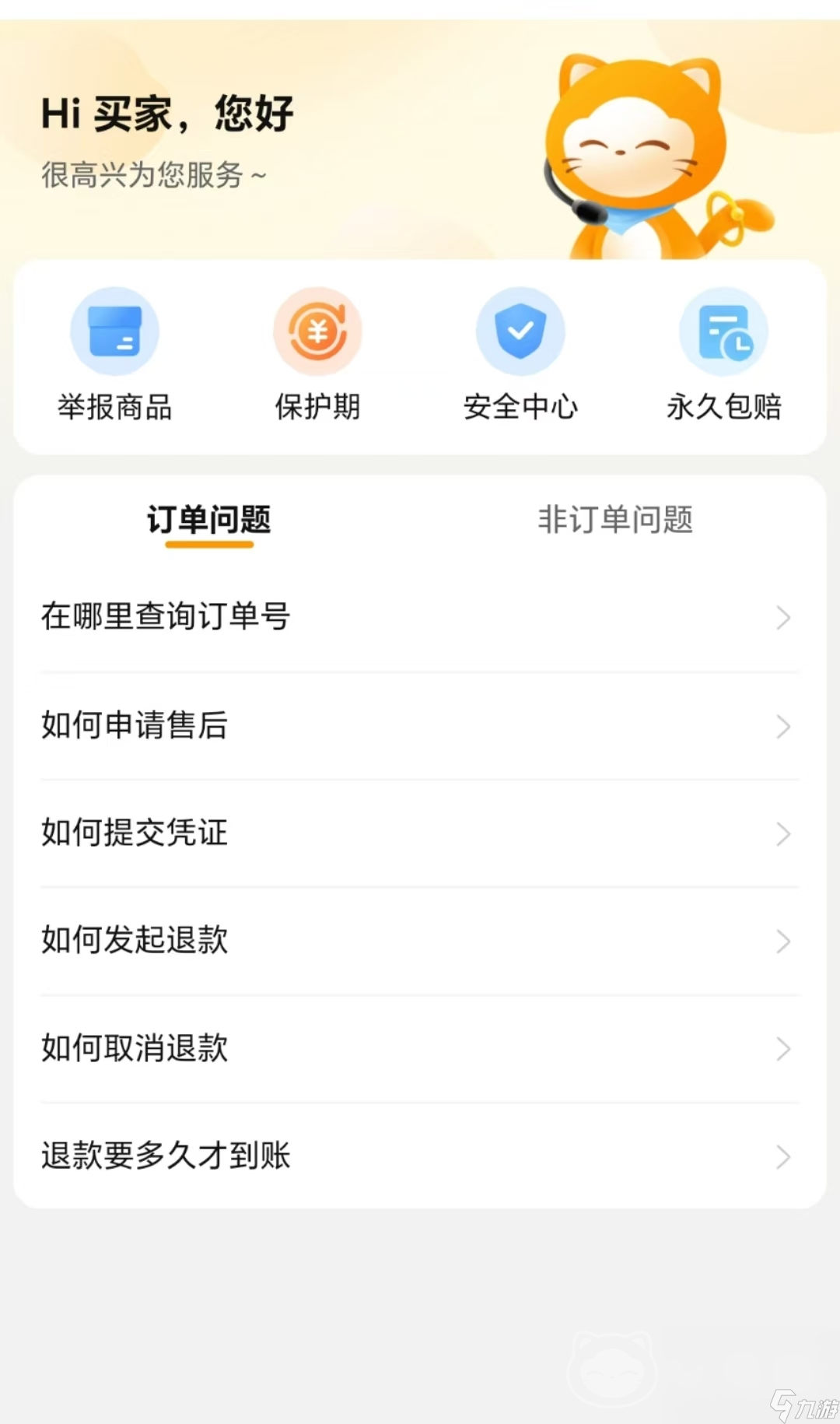This screenshot has width=840, height=1424.
Task: Expand the 如何申请售后 chevron
Action: click(783, 726)
